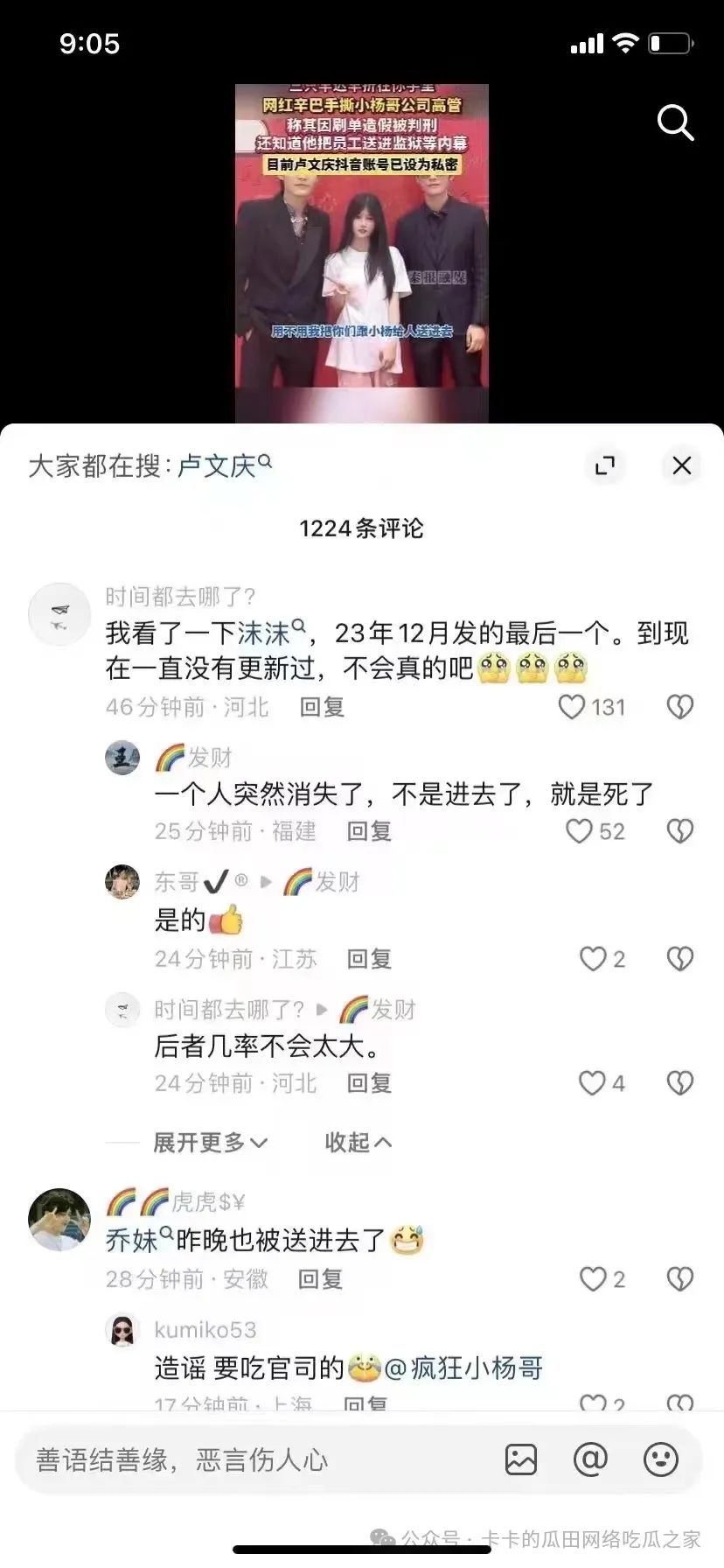The width and height of the screenshot is (724, 1568).
Task: Like the comment by 时间都去哪了? with 131 likes
Action: [572, 707]
